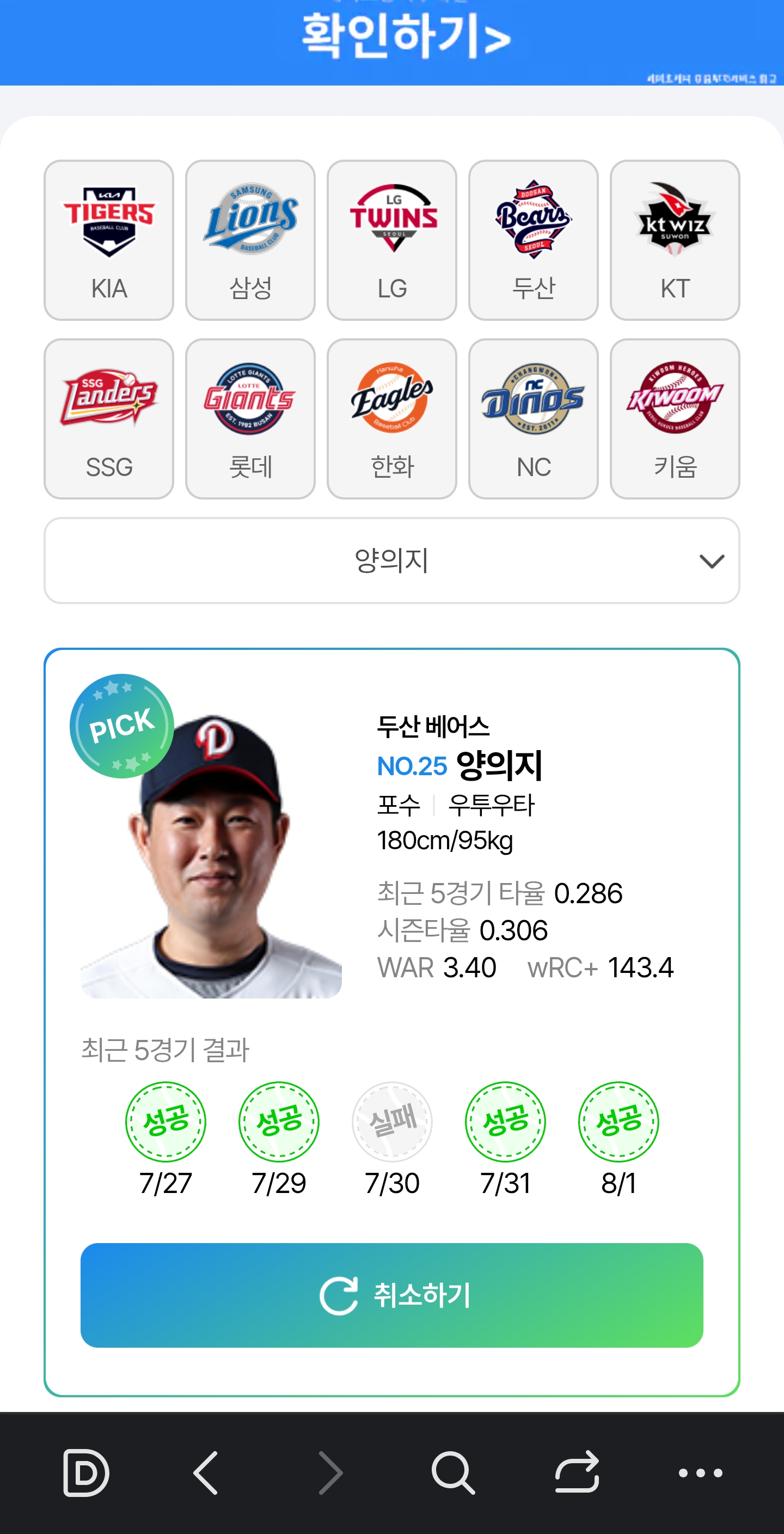The image size is (784, 1534).
Task: Cancel the pick with 취소하기
Action: click(391, 1295)
